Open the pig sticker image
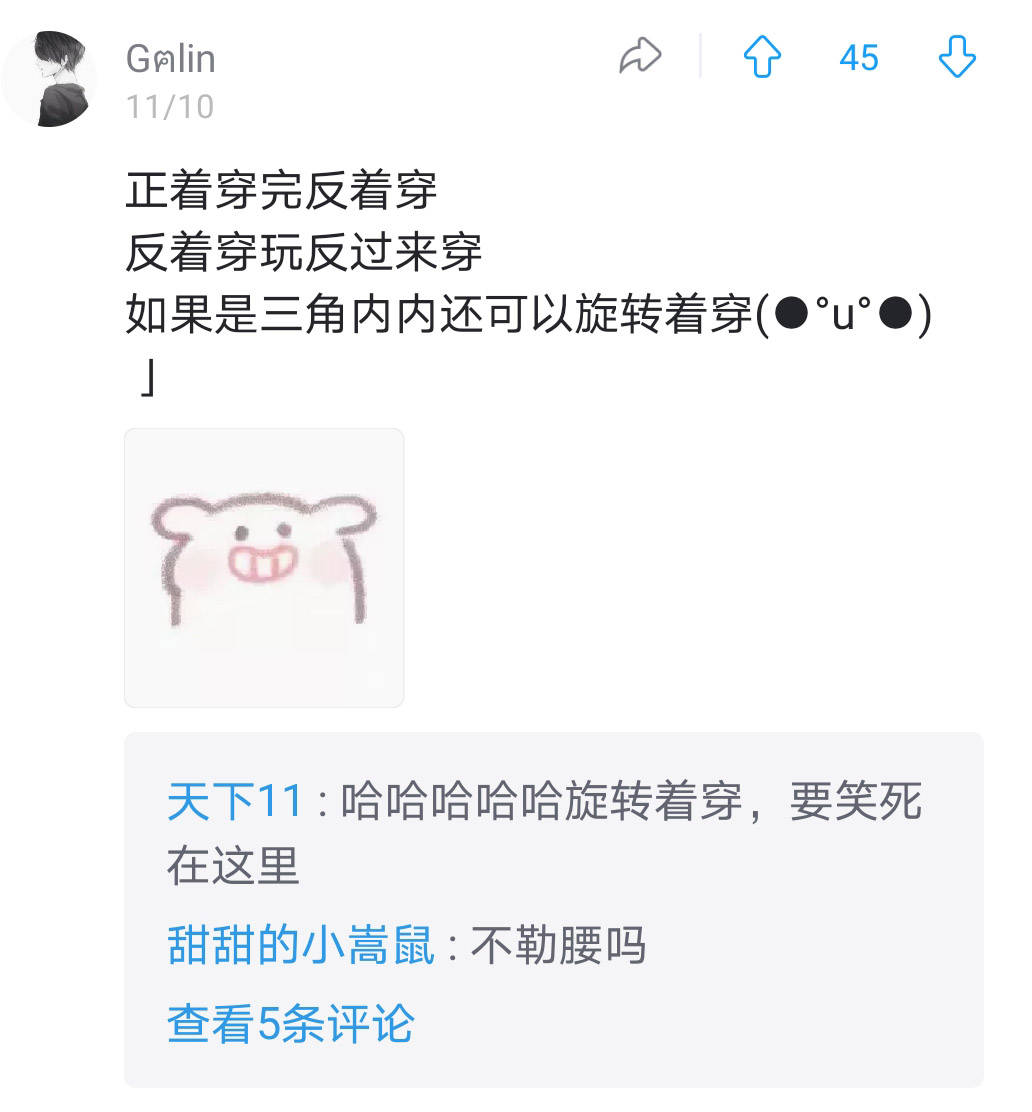 coord(264,567)
